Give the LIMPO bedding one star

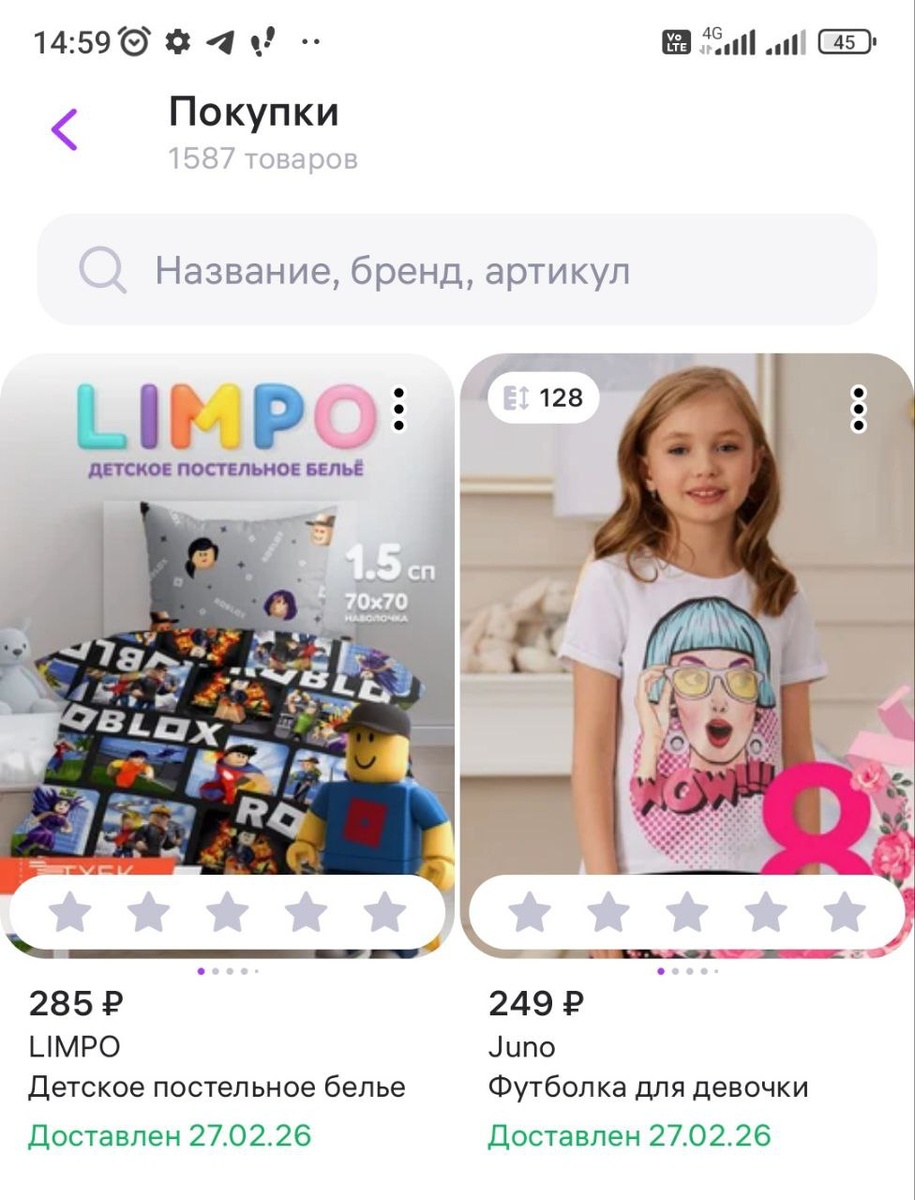70,912
